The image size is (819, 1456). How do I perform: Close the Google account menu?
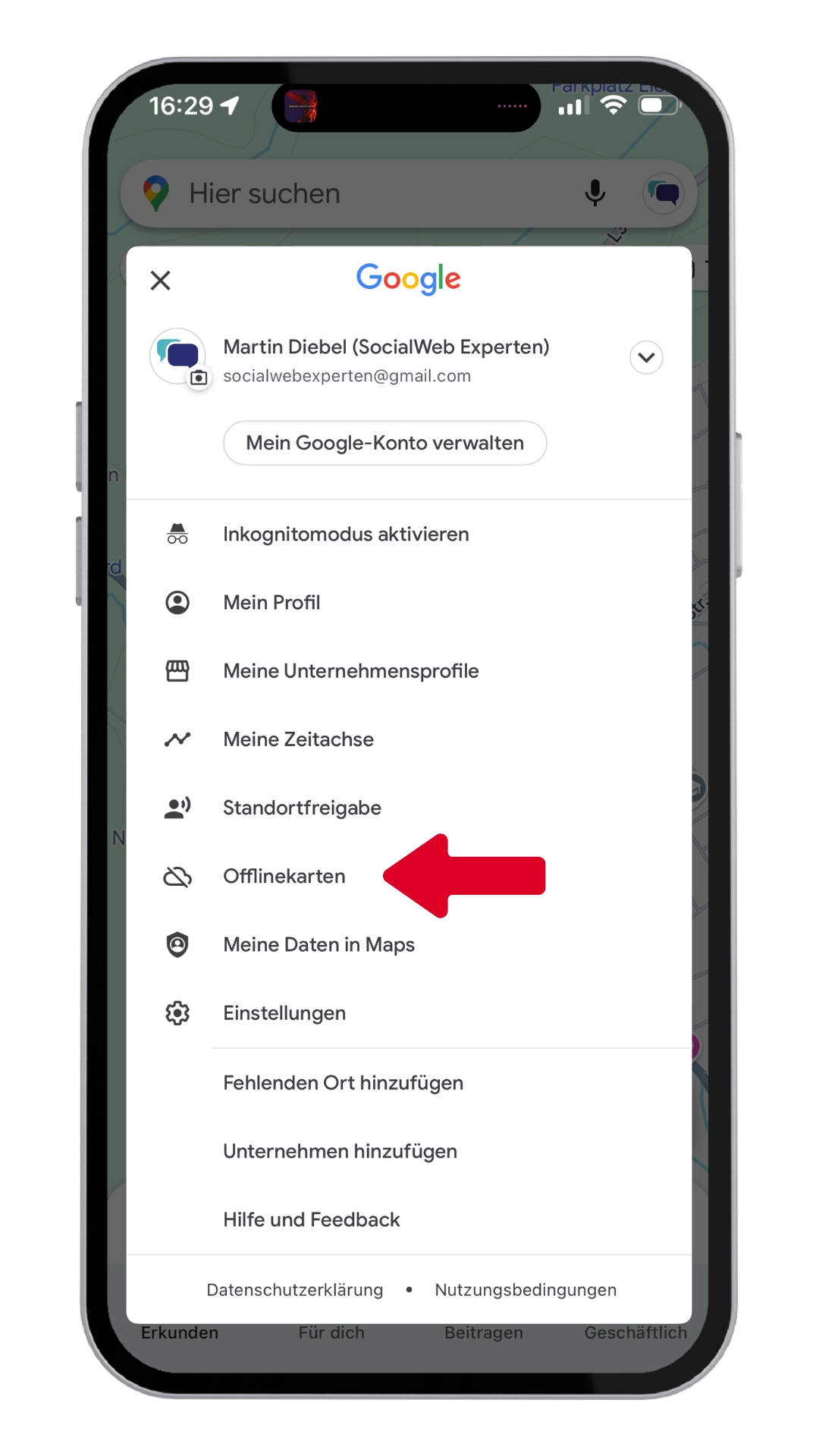[161, 281]
